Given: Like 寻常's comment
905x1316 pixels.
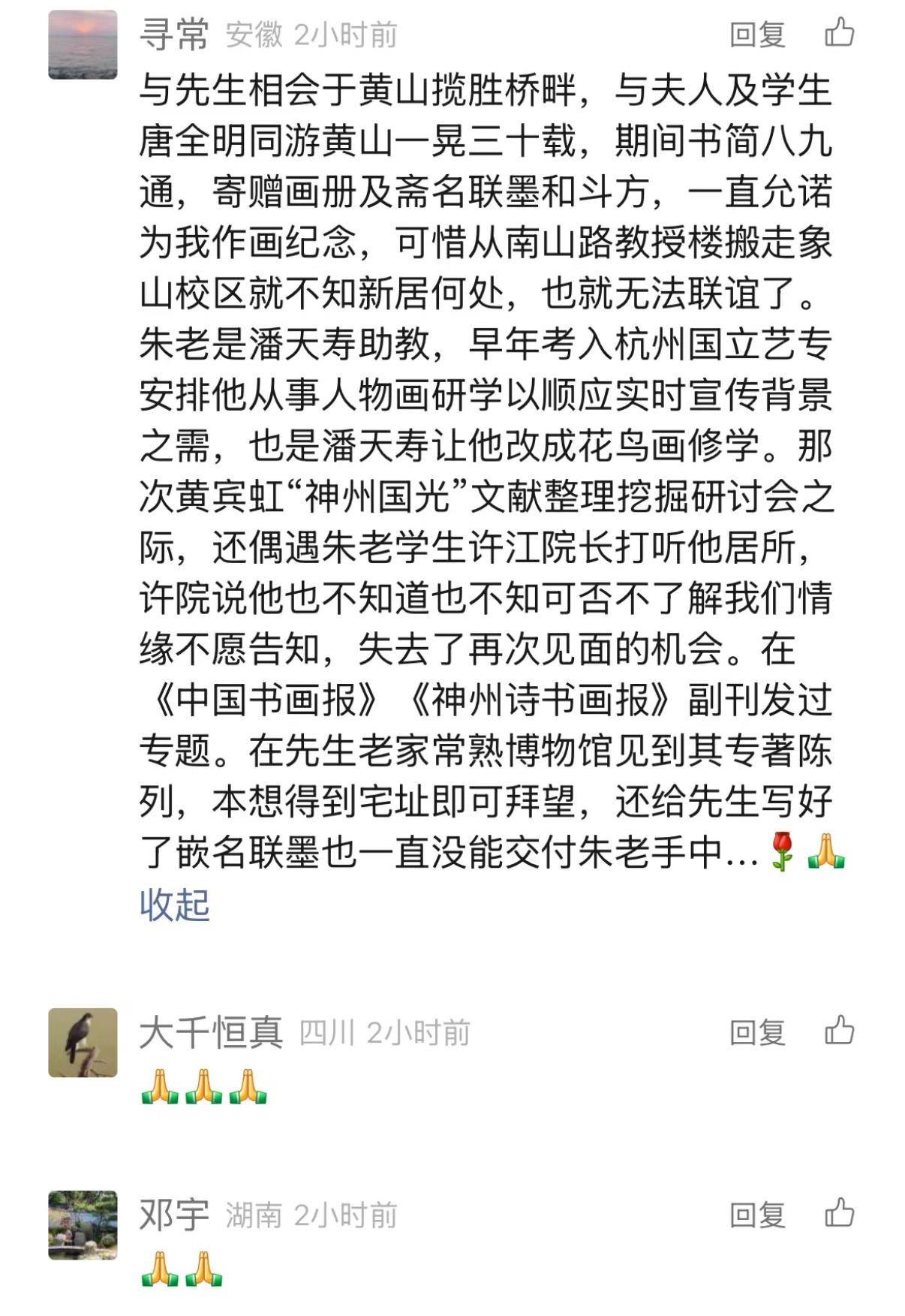Looking at the screenshot, I should pyautogui.click(x=839, y=33).
